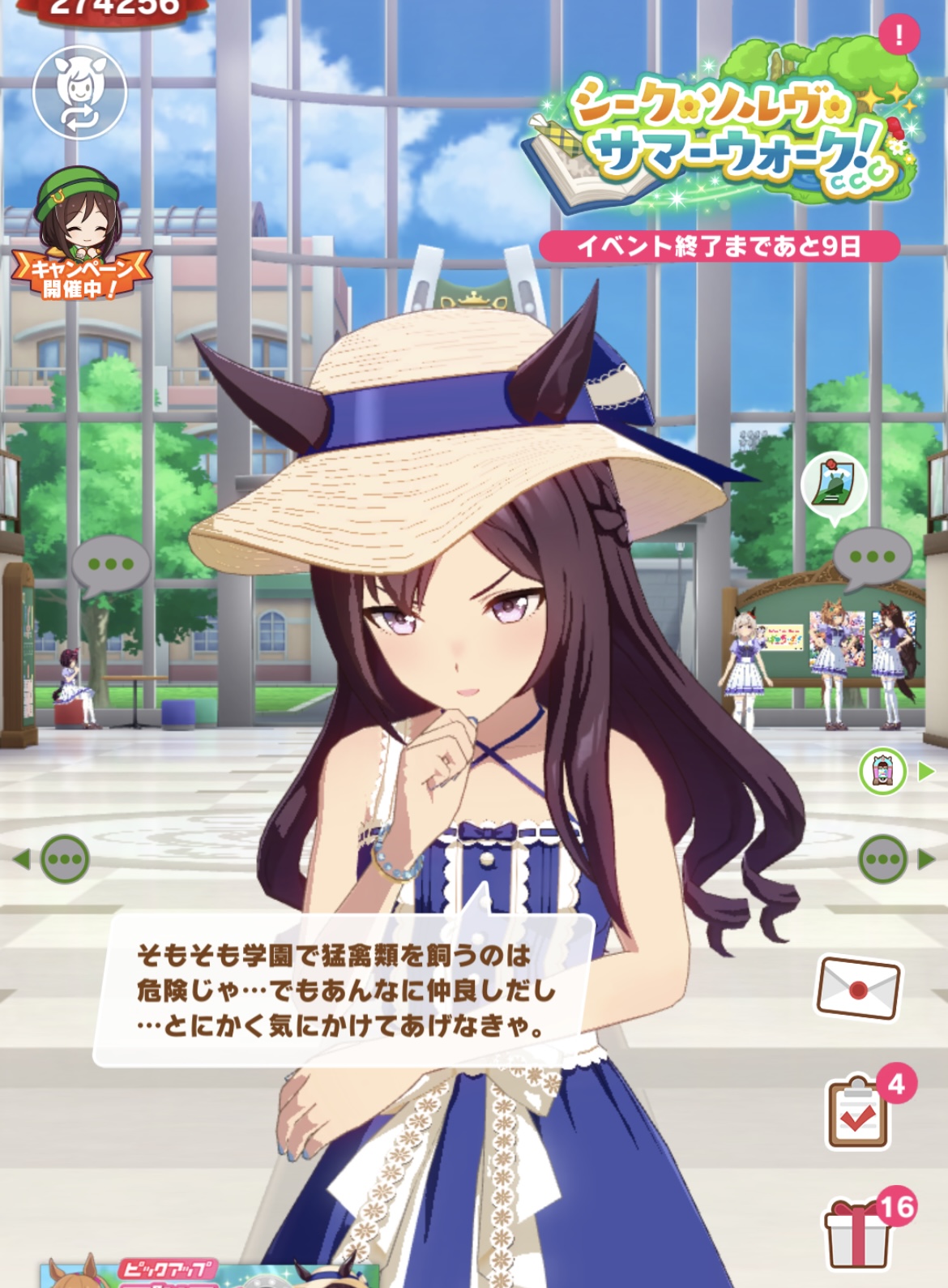Tap the left arrow speech bubble
The width and height of the screenshot is (948, 1288).
pyautogui.click(x=63, y=858)
